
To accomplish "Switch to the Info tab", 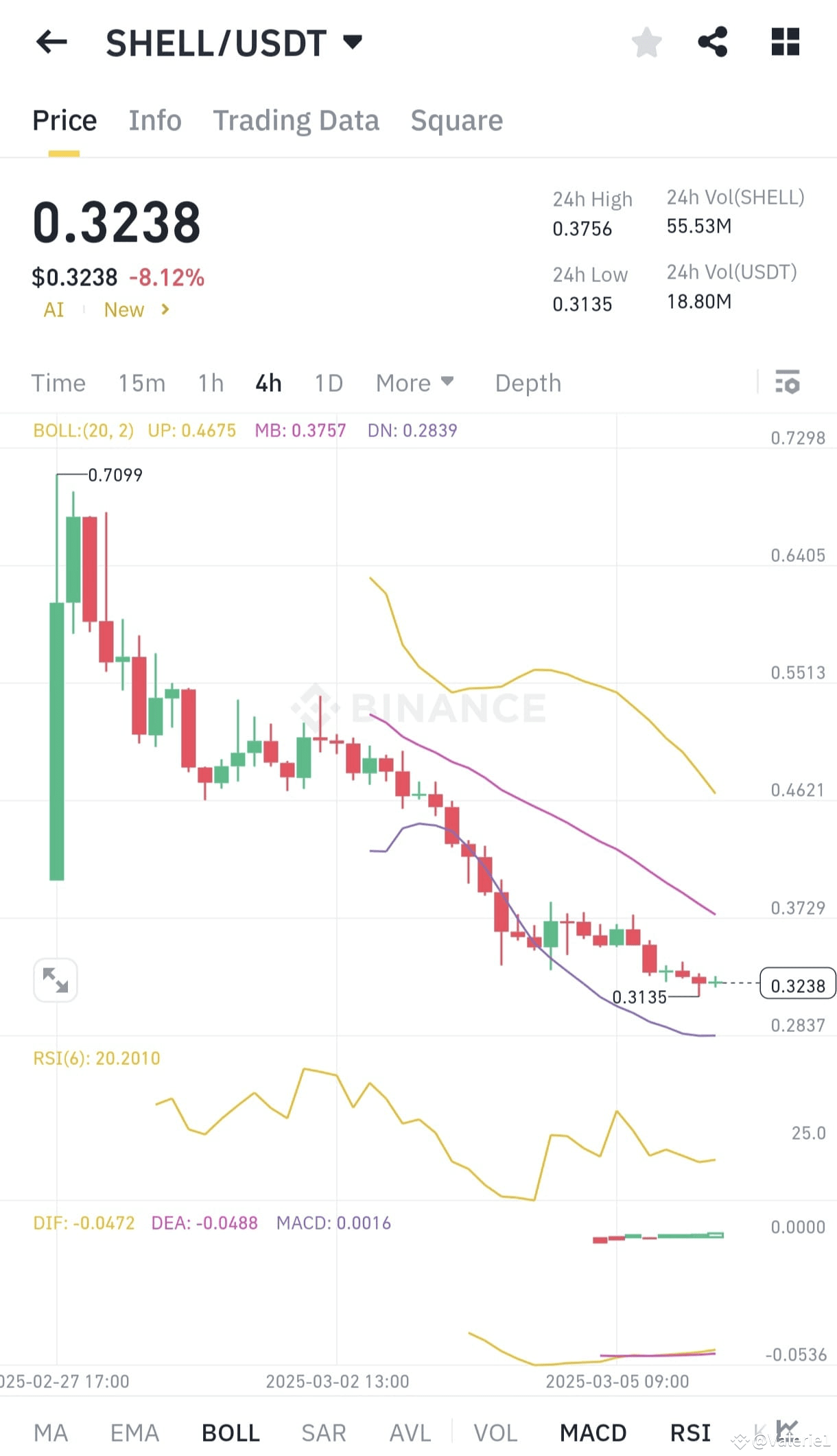I will coord(154,120).
